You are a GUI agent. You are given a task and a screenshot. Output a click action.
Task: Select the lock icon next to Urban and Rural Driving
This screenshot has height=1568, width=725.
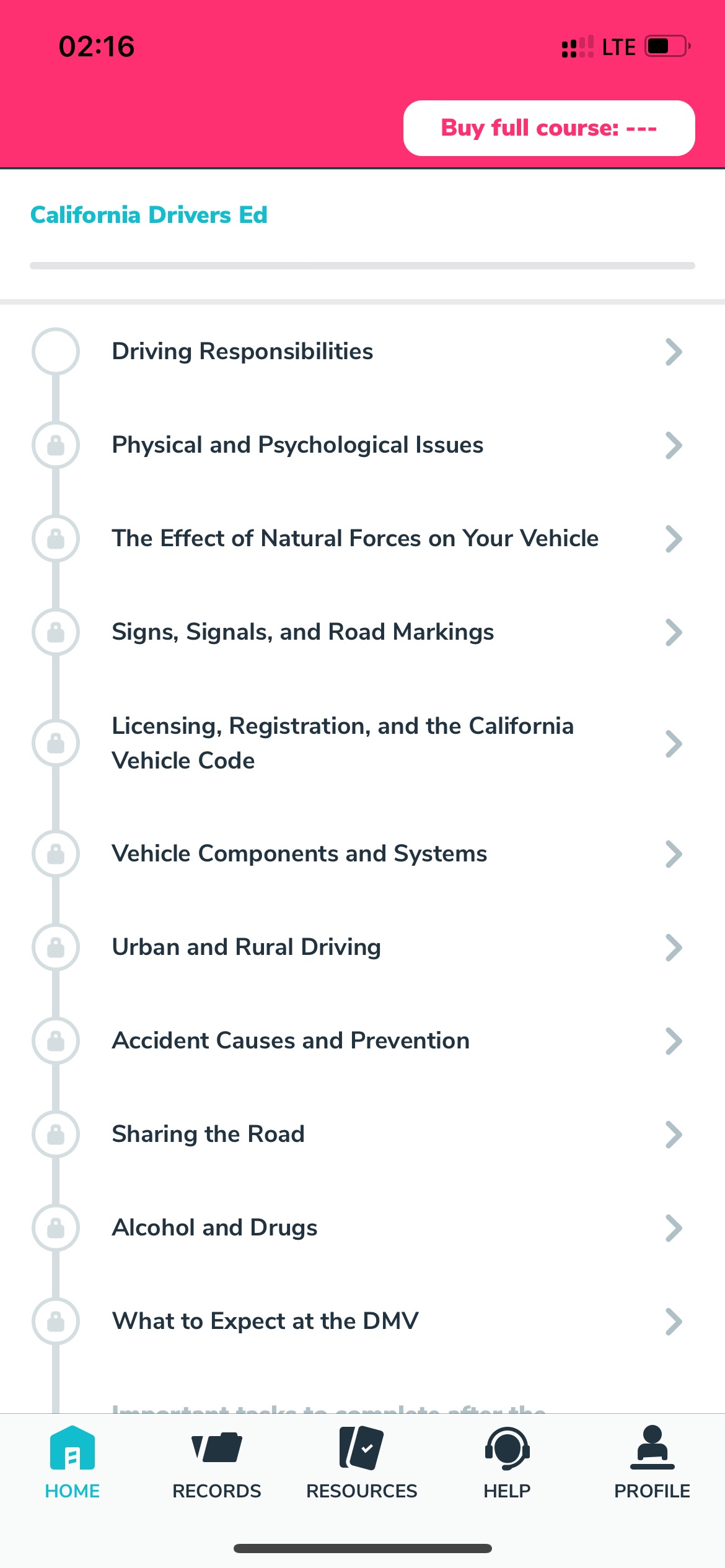pyautogui.click(x=56, y=947)
